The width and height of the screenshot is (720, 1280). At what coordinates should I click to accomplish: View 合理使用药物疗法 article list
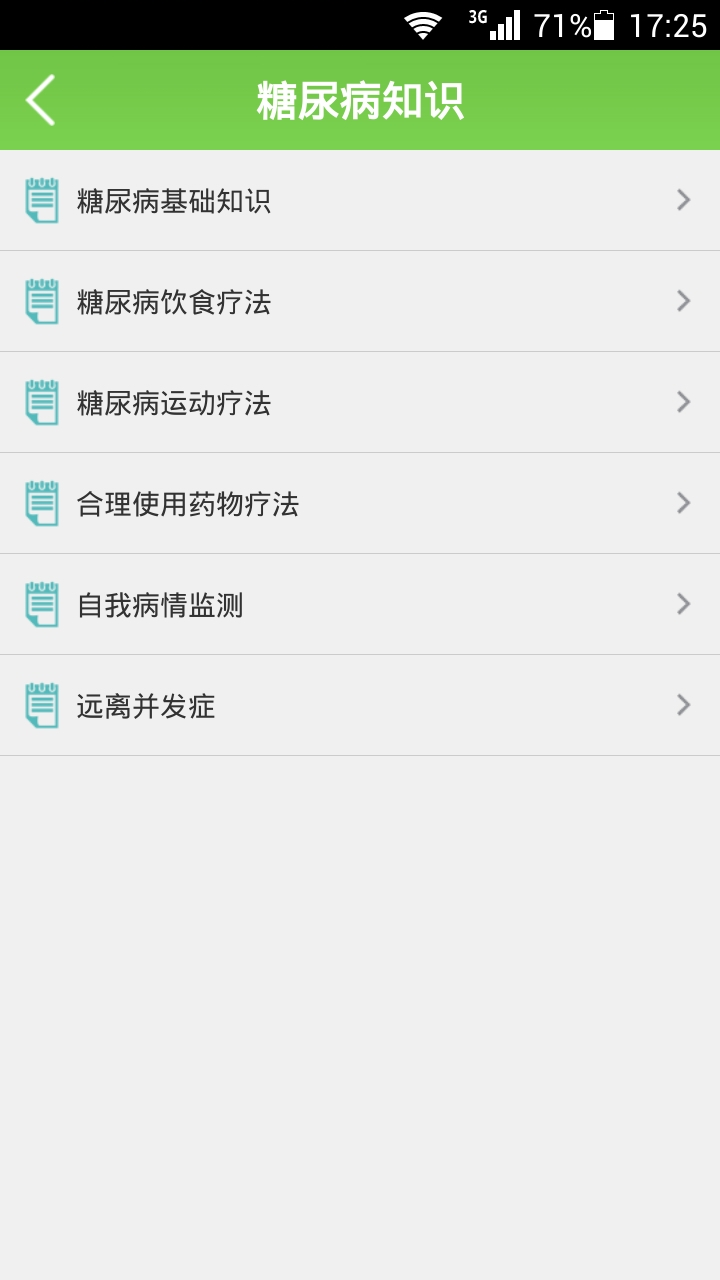(360, 504)
